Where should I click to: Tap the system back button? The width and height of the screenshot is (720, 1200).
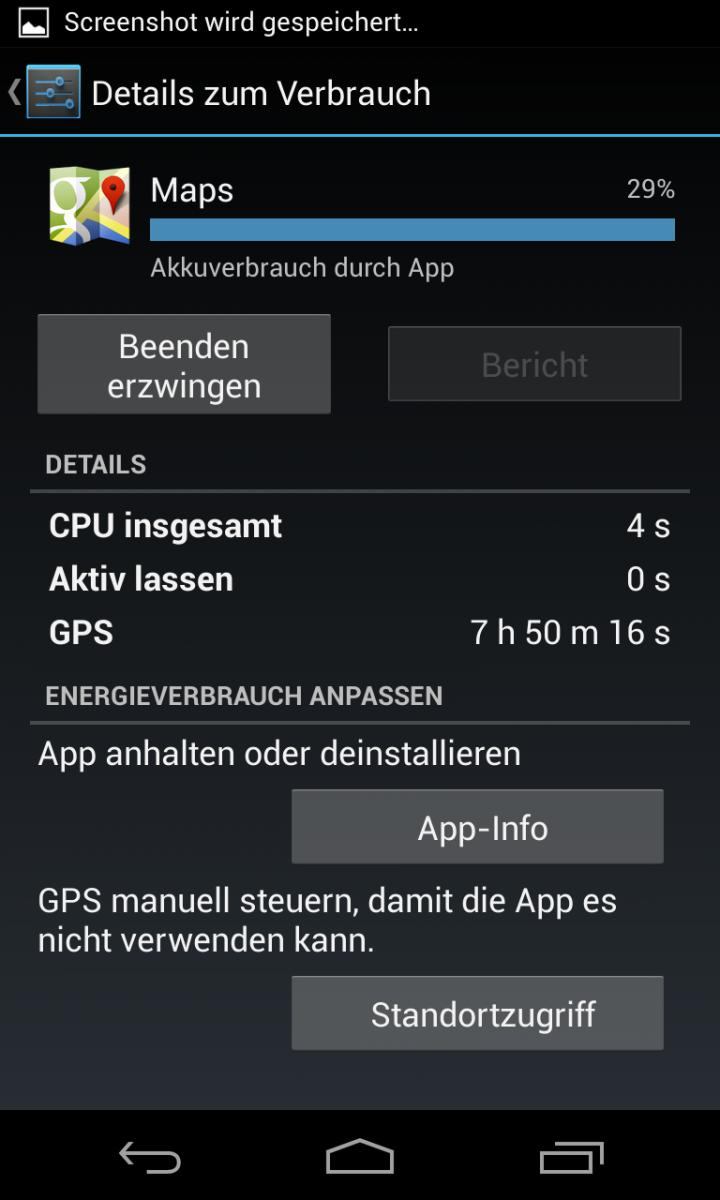(150, 1157)
